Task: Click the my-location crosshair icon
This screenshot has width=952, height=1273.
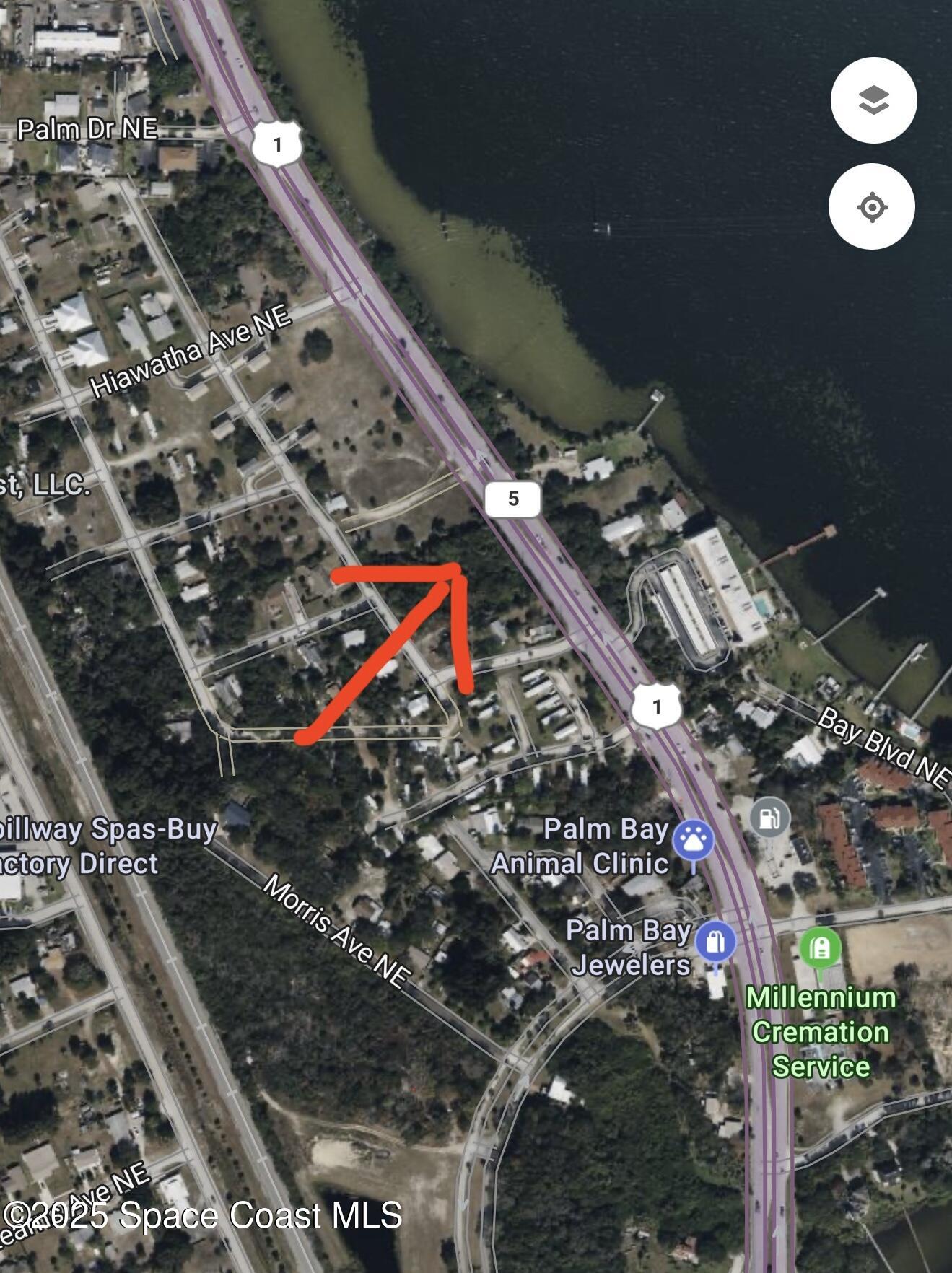Action: pos(873,208)
